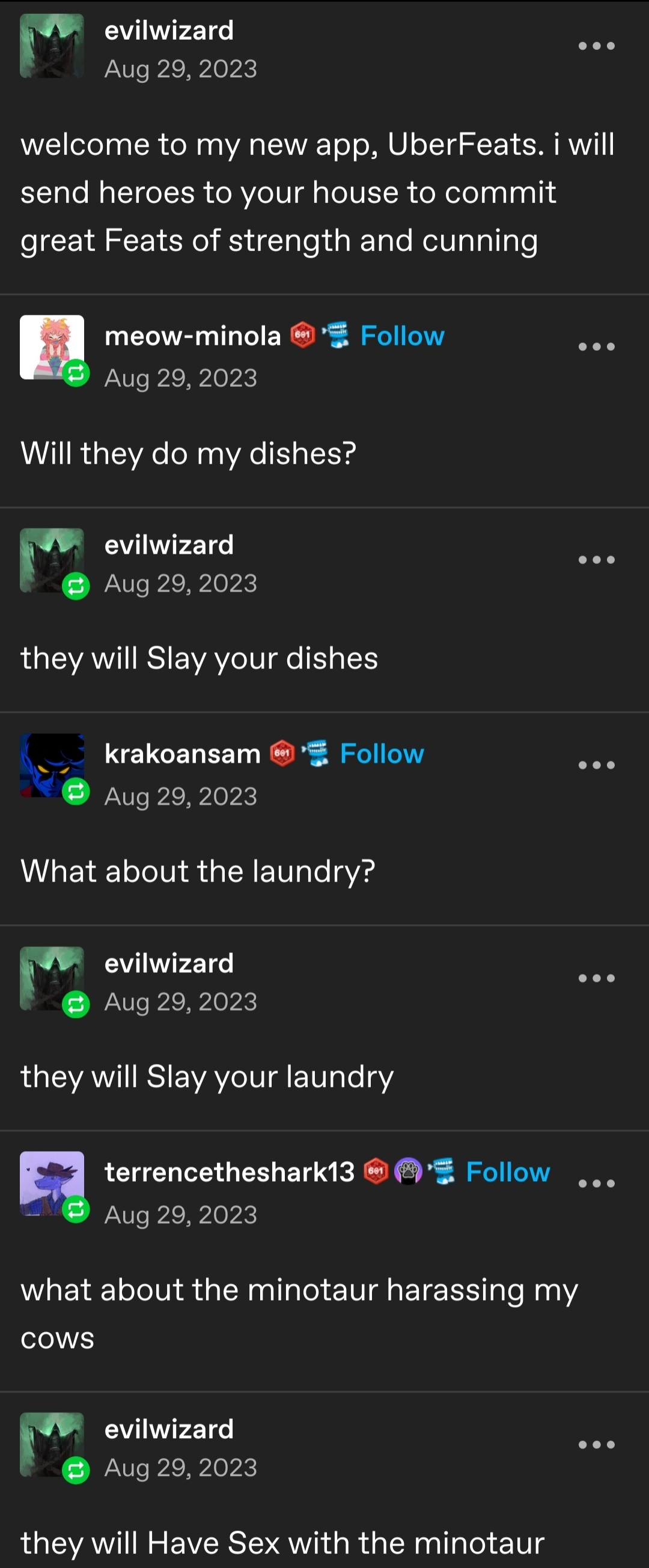Tap krakoansam's profile avatar

pyautogui.click(x=52, y=764)
